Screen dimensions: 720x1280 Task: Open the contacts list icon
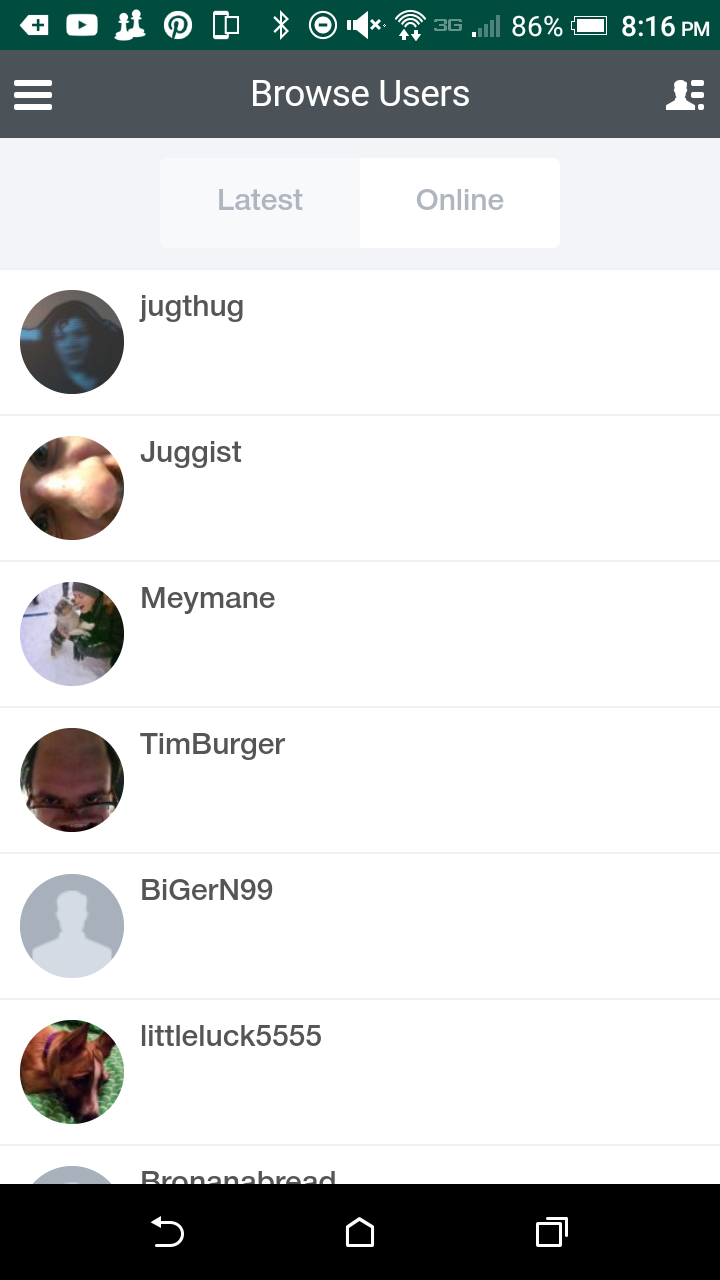tap(685, 94)
